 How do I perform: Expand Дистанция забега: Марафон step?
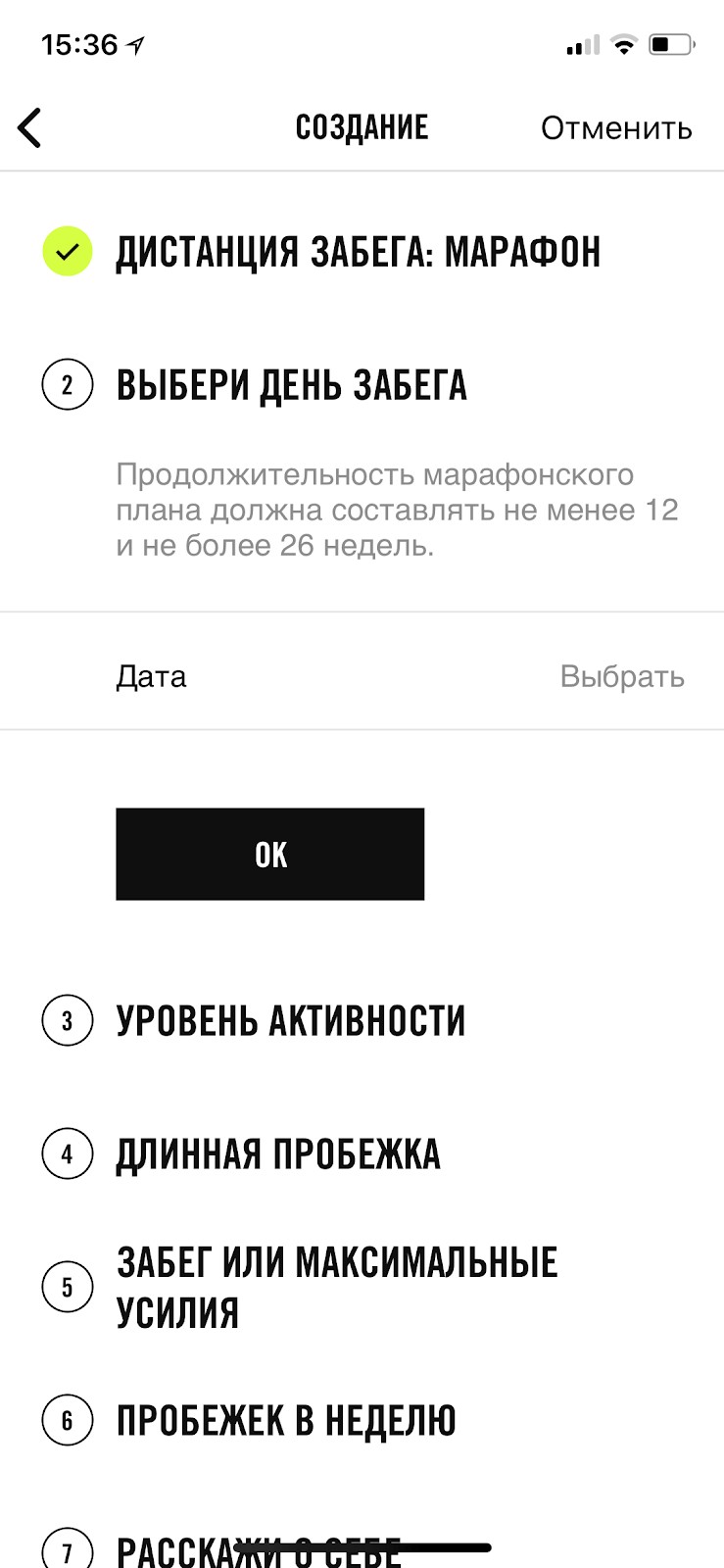[x=358, y=253]
